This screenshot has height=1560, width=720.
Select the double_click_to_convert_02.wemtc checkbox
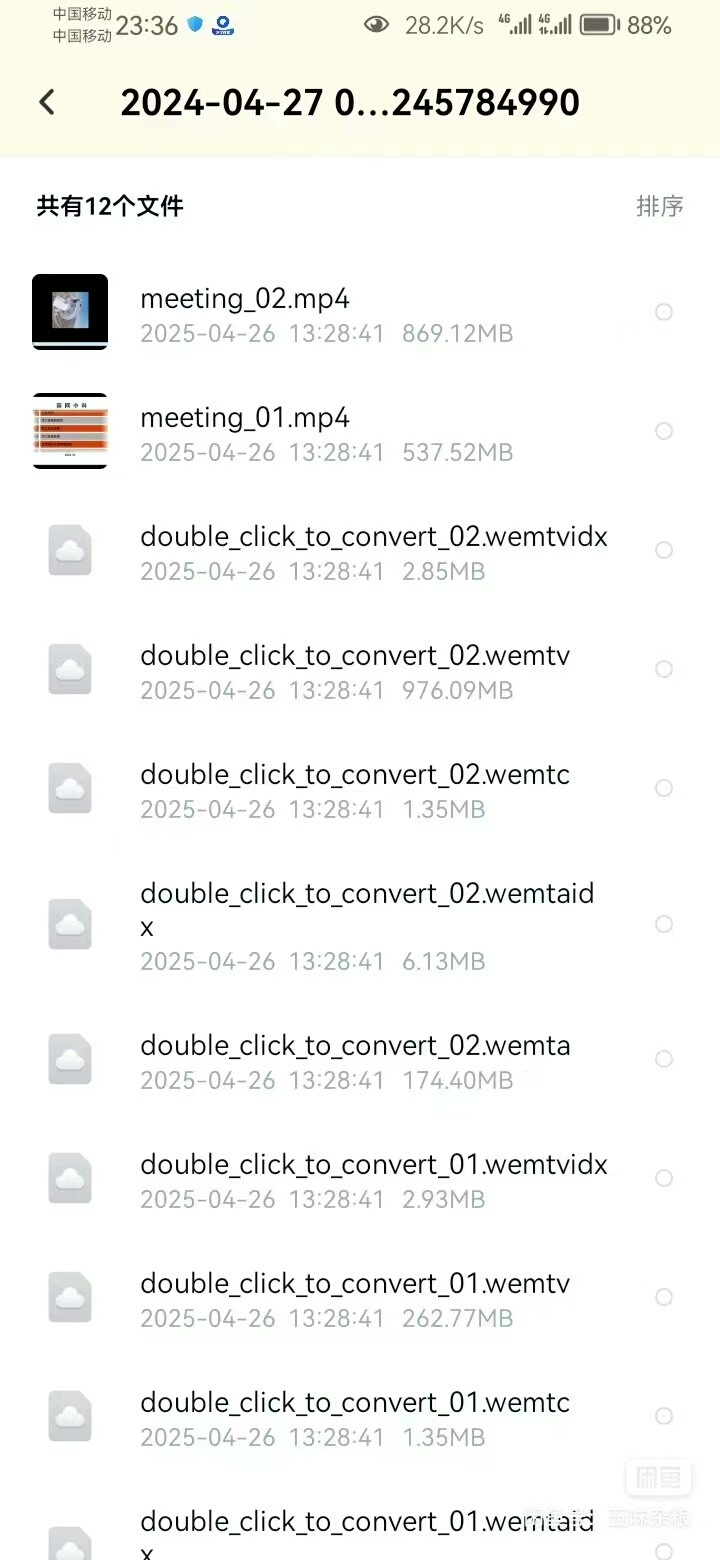(x=664, y=788)
